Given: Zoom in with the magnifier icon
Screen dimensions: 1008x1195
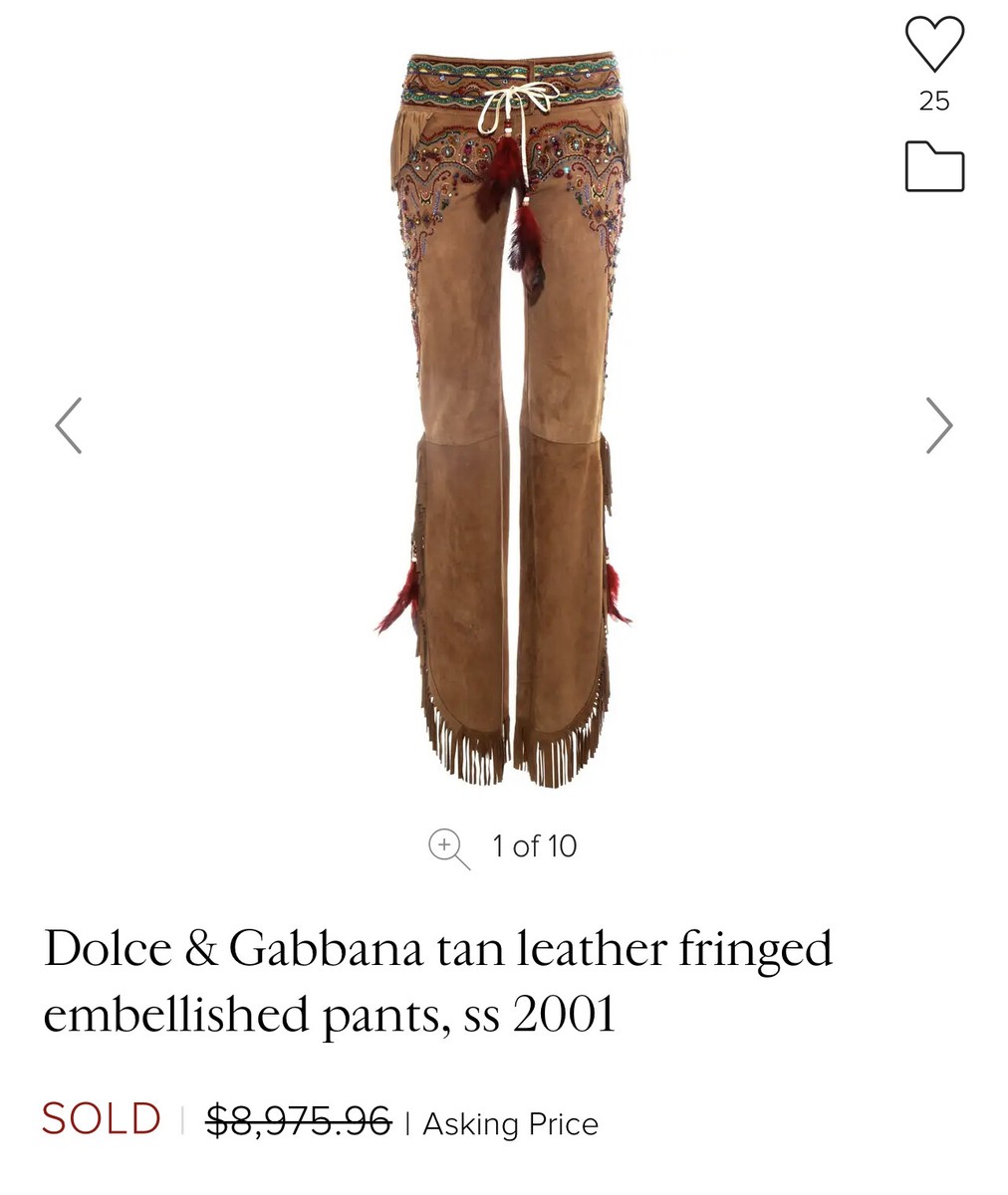Looking at the screenshot, I should point(447,847).
